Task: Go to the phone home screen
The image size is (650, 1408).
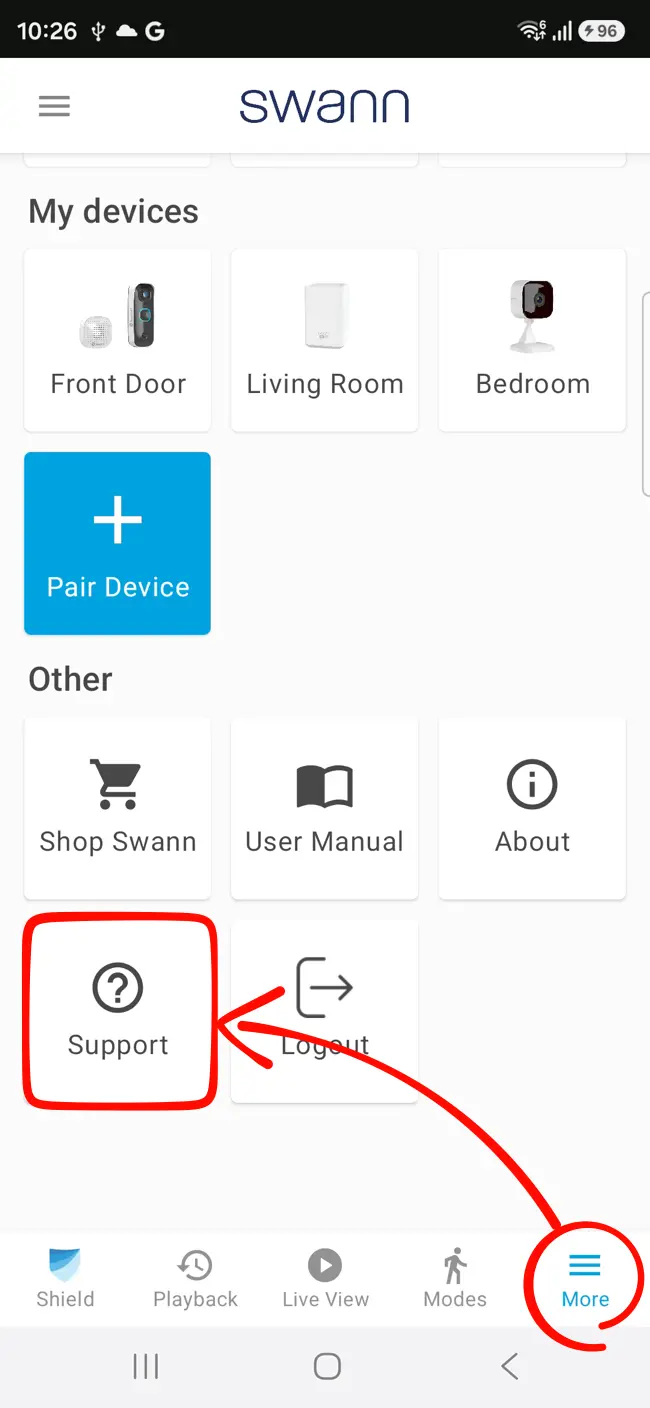Action: [327, 1366]
